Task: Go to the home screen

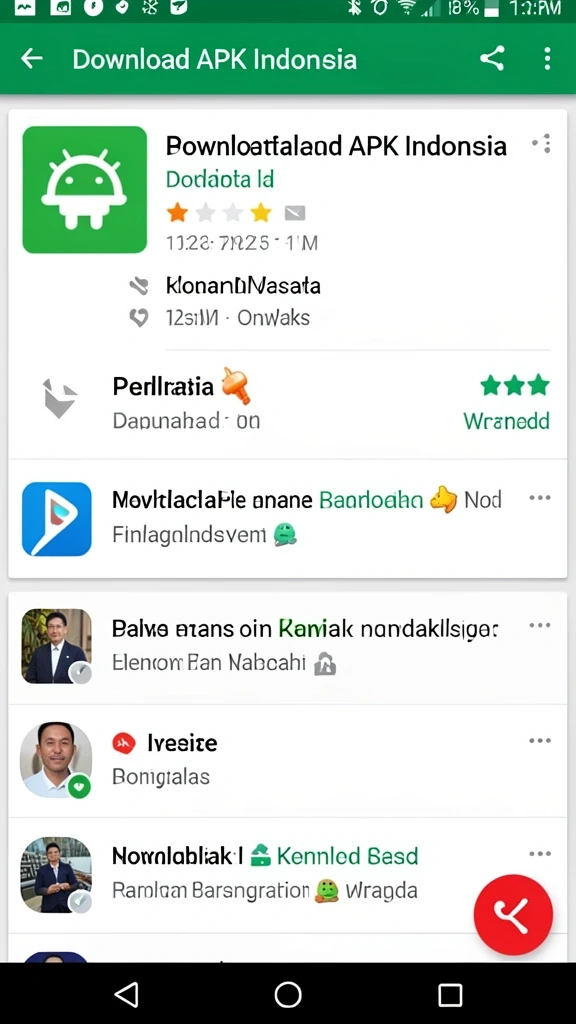Action: click(x=288, y=995)
